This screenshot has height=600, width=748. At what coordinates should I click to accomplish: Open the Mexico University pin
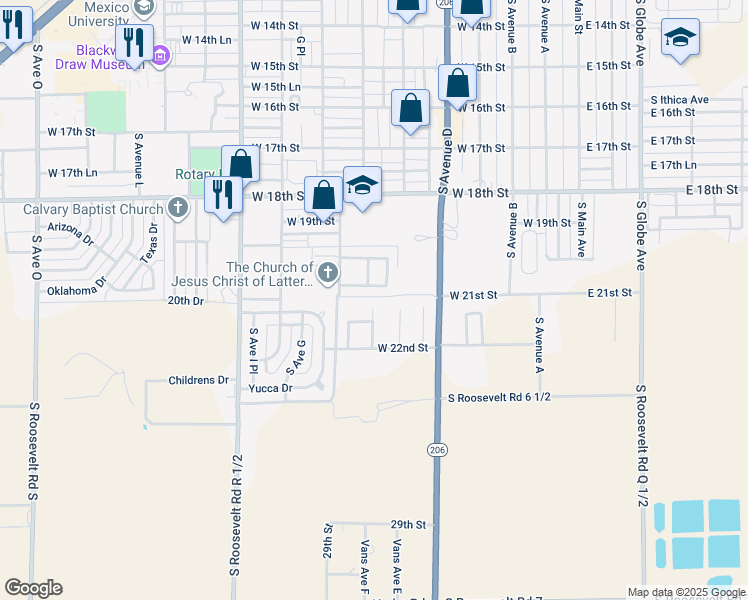tap(144, 7)
